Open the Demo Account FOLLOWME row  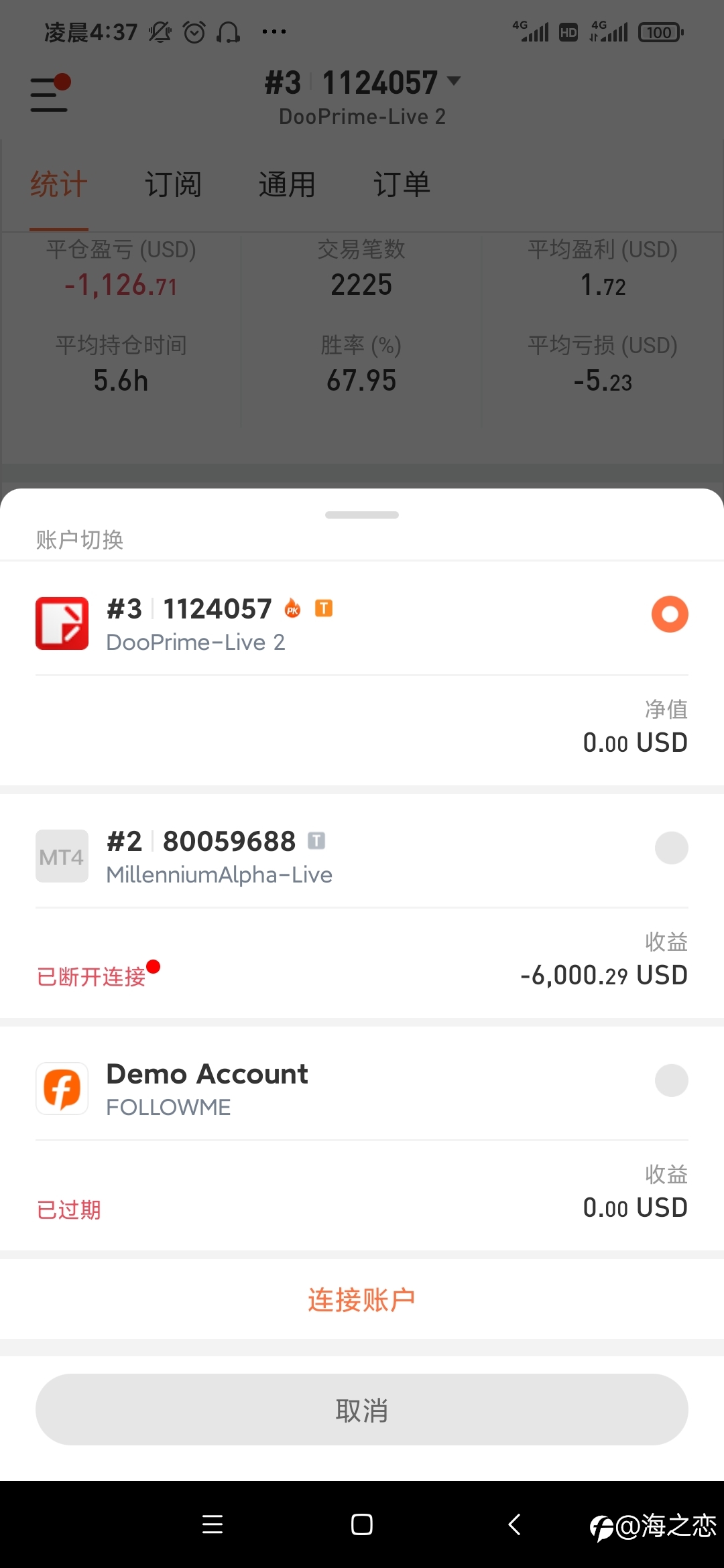click(x=362, y=1138)
